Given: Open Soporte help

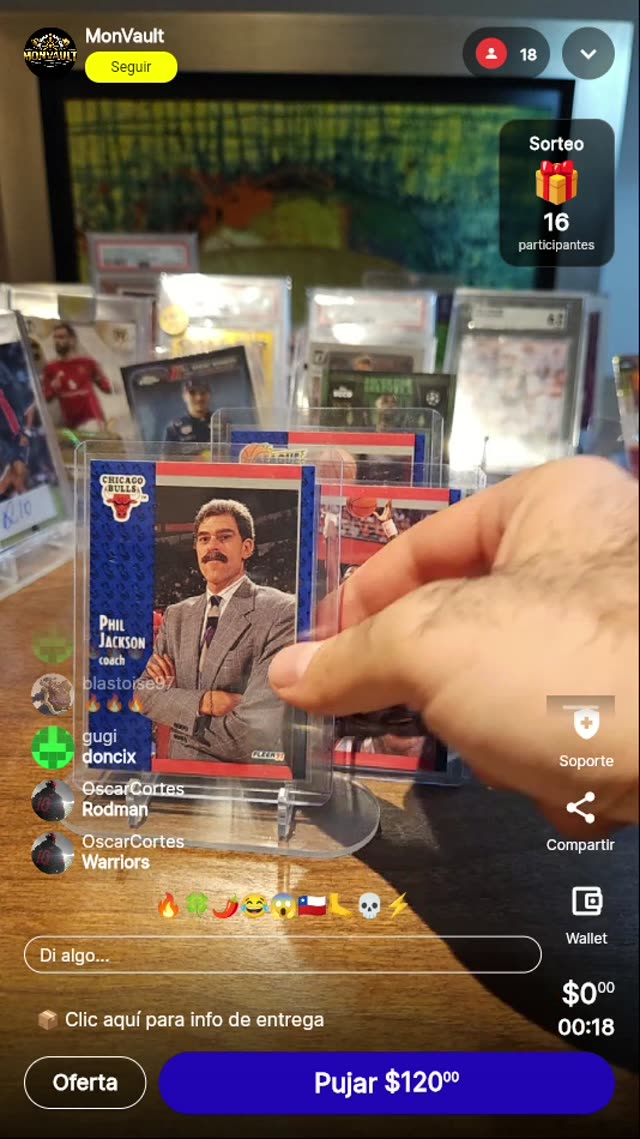Looking at the screenshot, I should pos(586,735).
